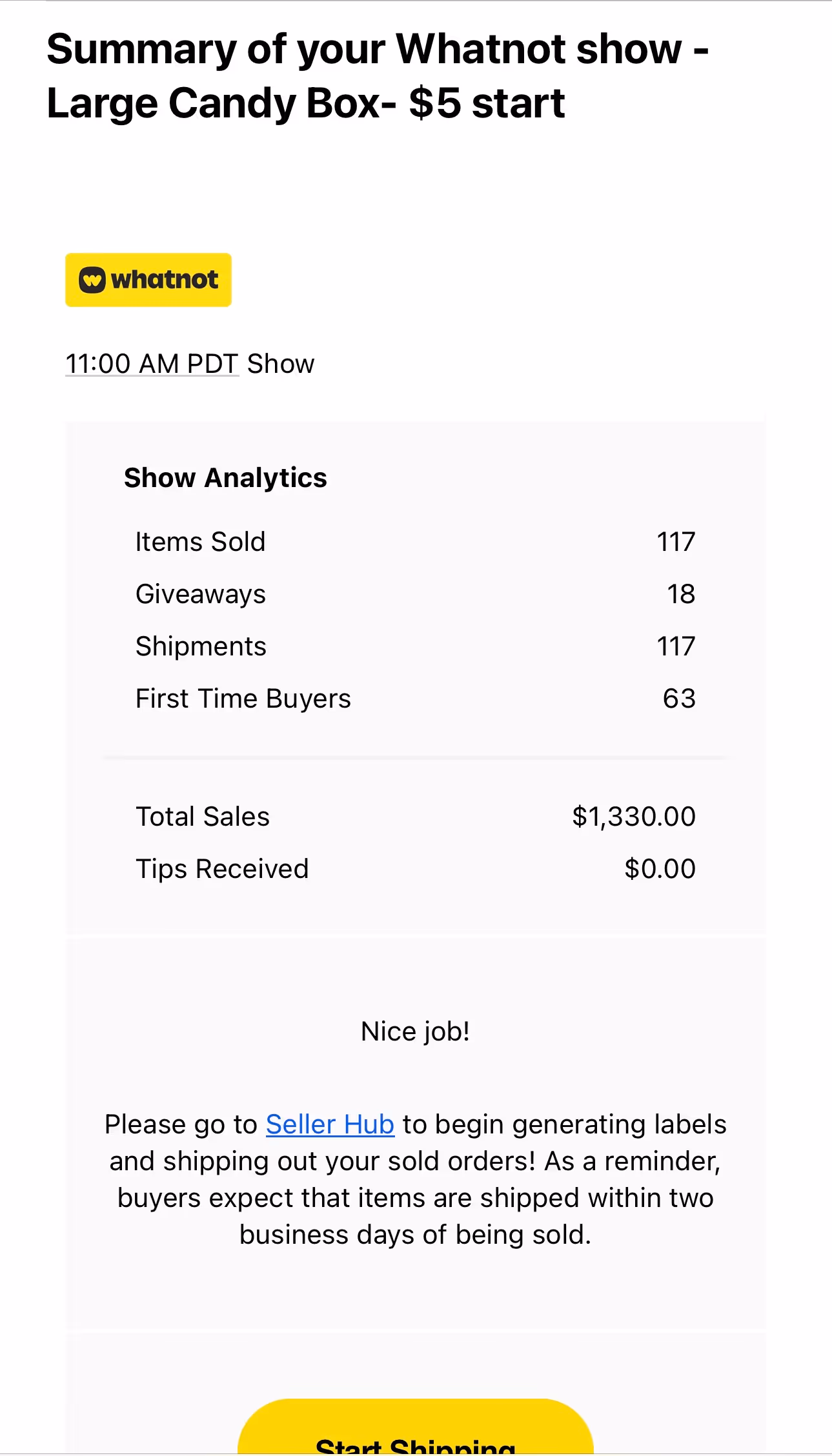Open the Seller Hub link

[x=330, y=1124]
